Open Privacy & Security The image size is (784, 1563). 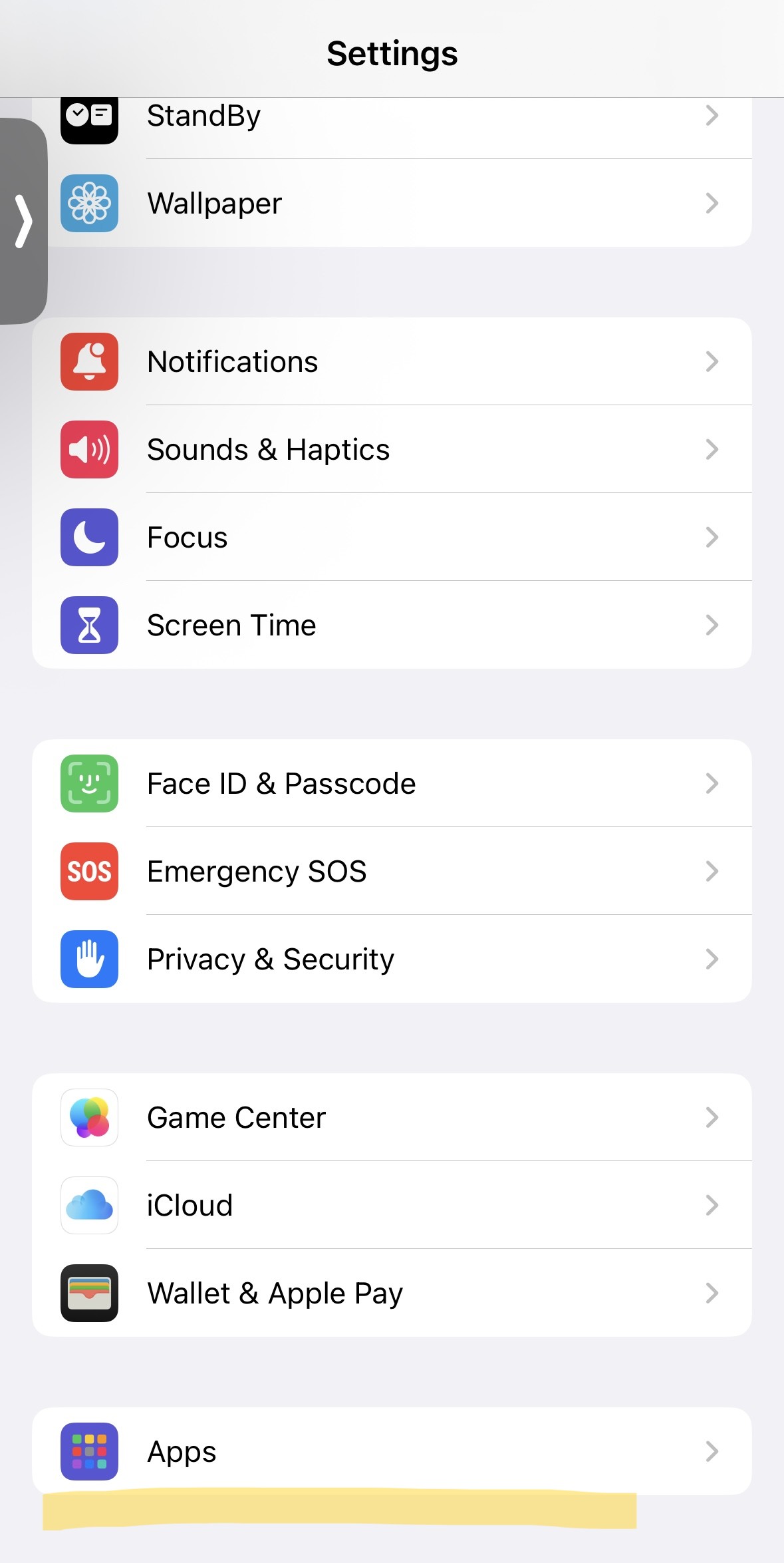(x=392, y=959)
